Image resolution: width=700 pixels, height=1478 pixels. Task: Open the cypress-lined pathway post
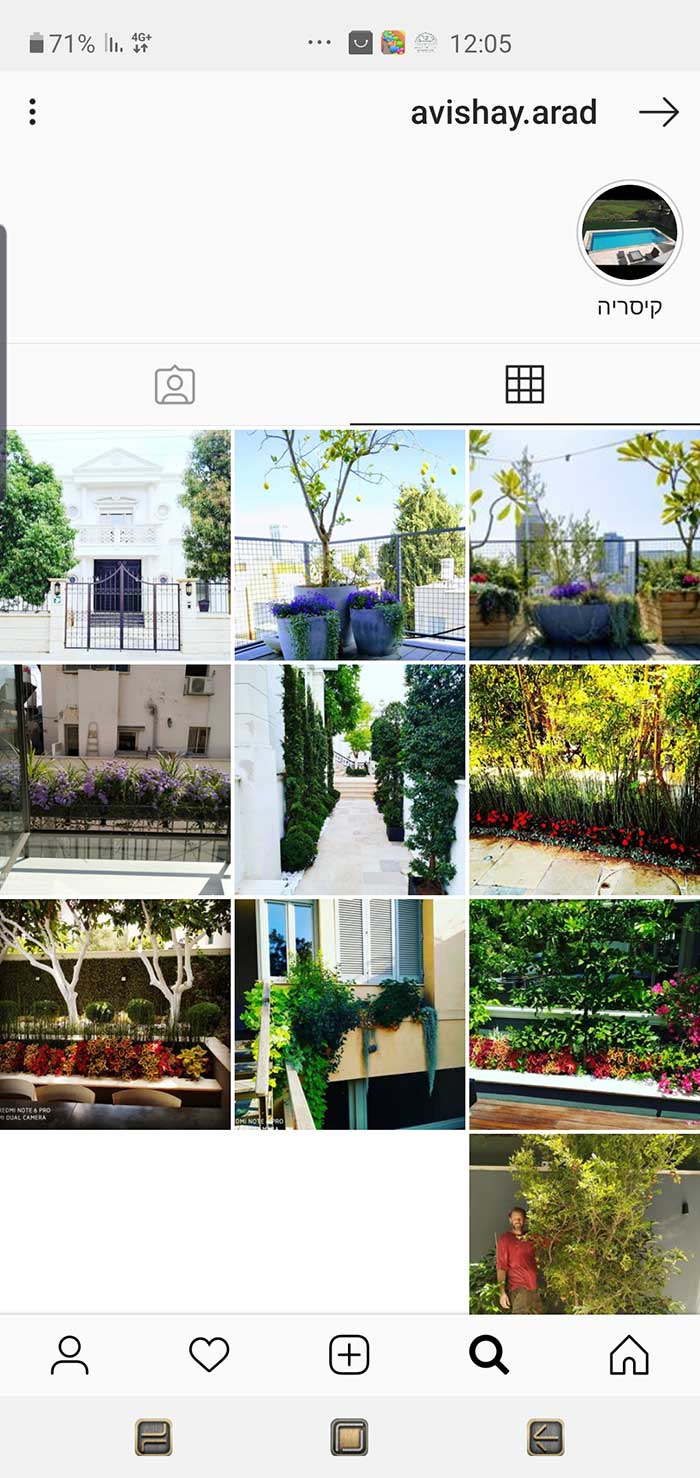349,780
